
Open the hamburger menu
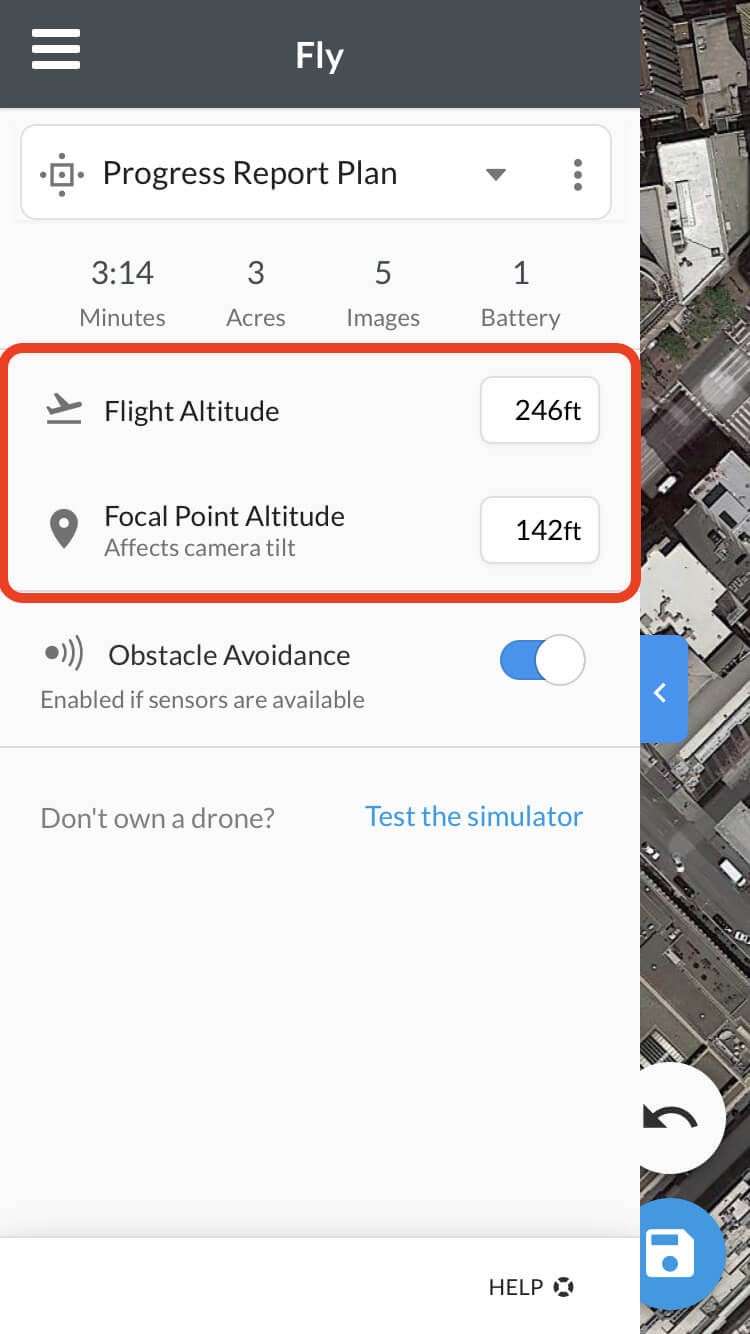pos(56,49)
